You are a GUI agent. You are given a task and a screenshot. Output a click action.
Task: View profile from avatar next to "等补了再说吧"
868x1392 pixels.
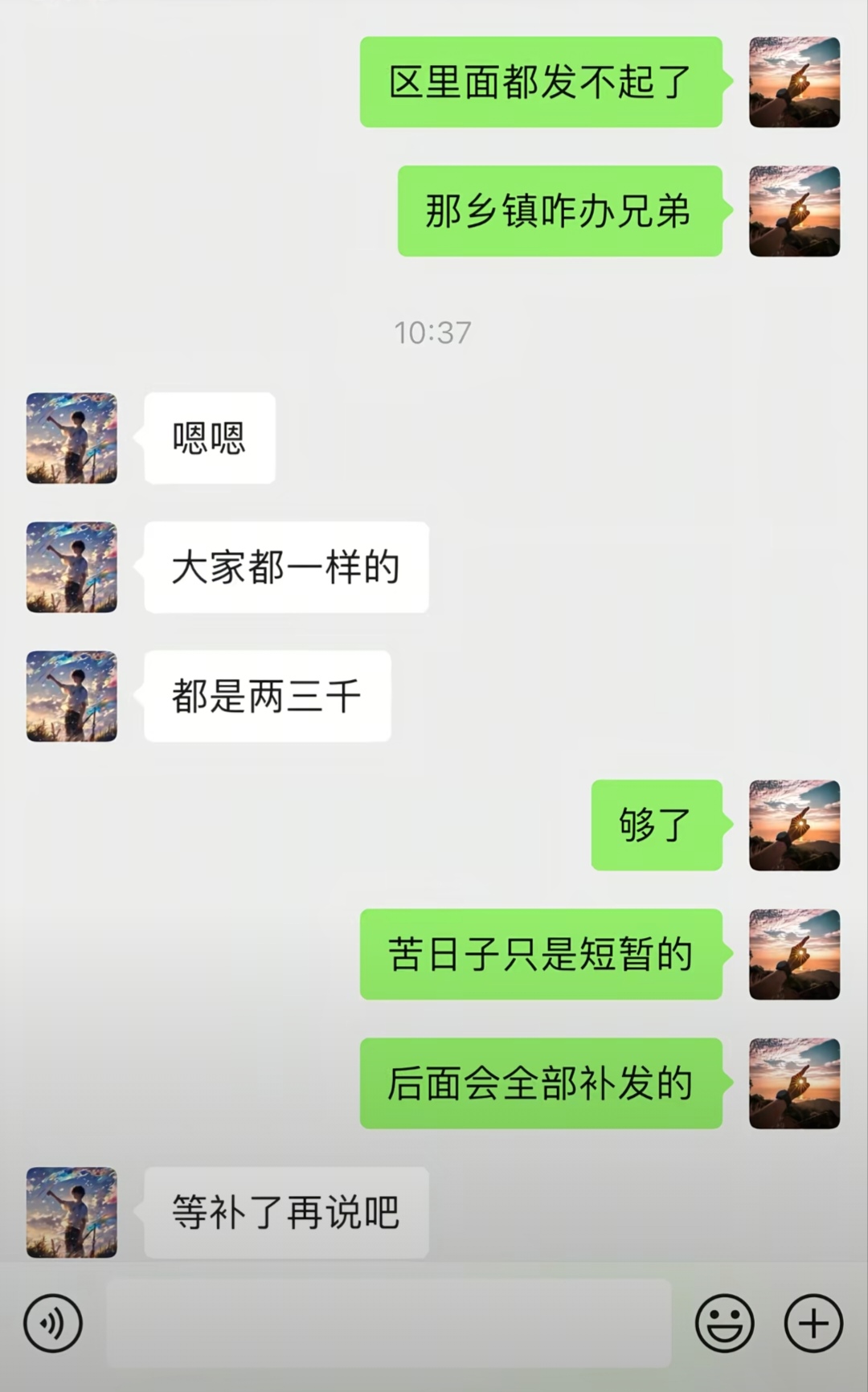tap(72, 1212)
